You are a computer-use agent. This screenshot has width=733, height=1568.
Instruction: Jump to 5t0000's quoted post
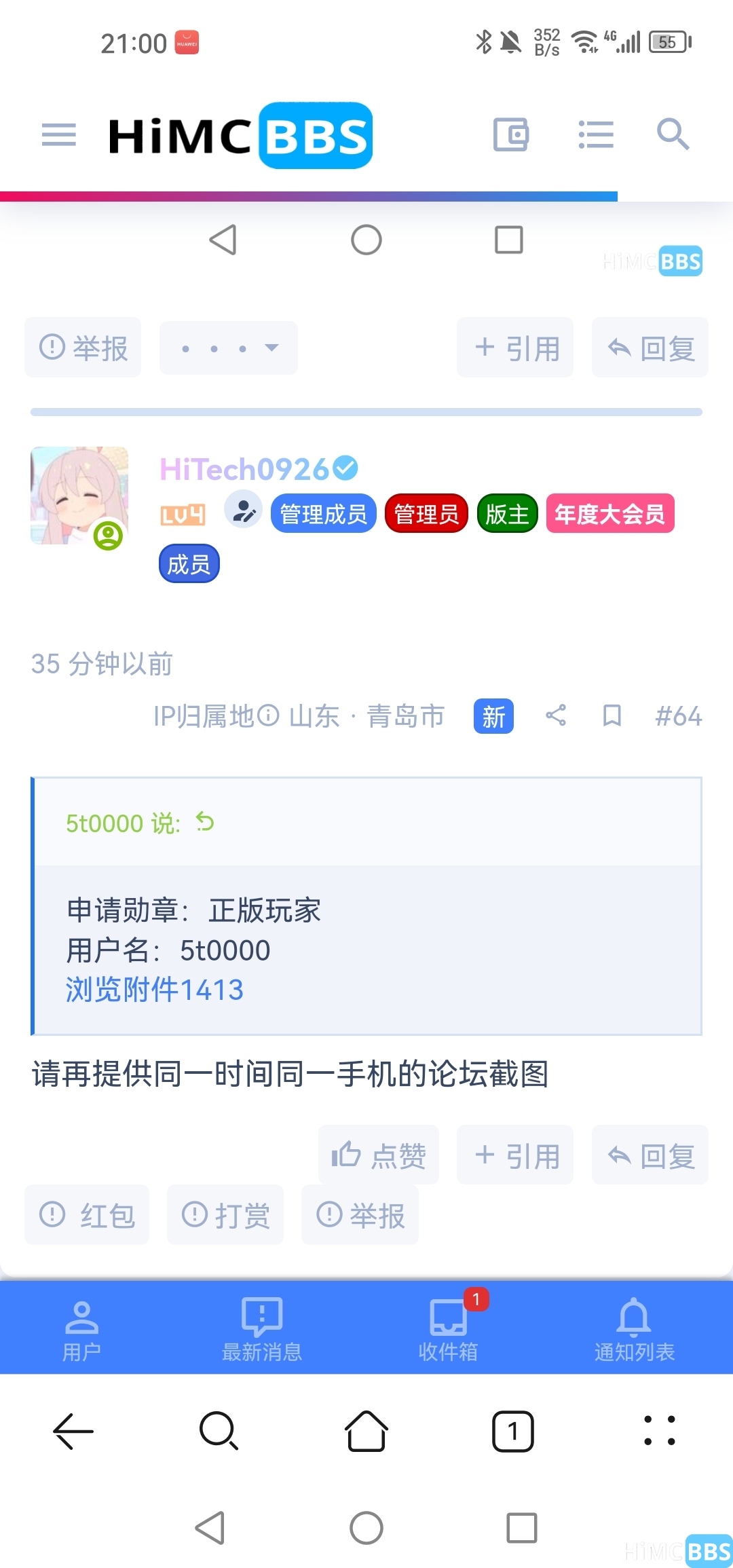(x=205, y=822)
